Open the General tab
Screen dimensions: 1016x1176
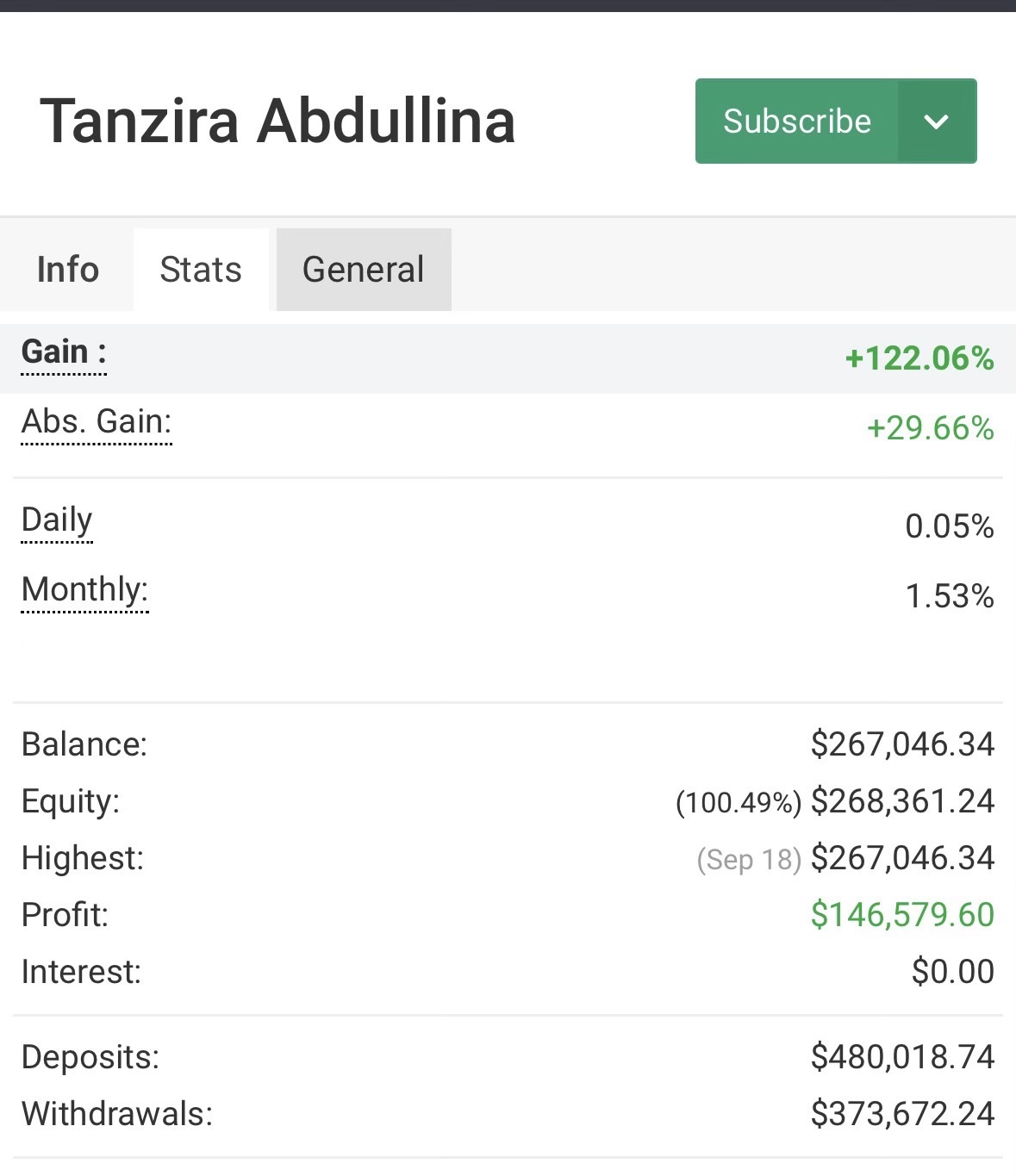(363, 270)
